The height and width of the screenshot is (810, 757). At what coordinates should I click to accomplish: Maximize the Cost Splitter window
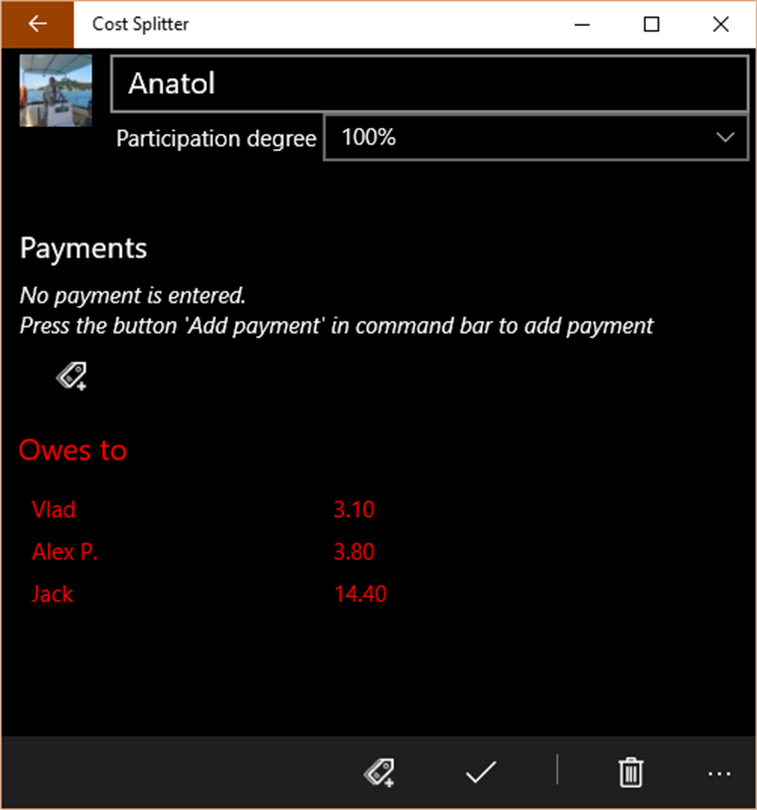click(651, 24)
